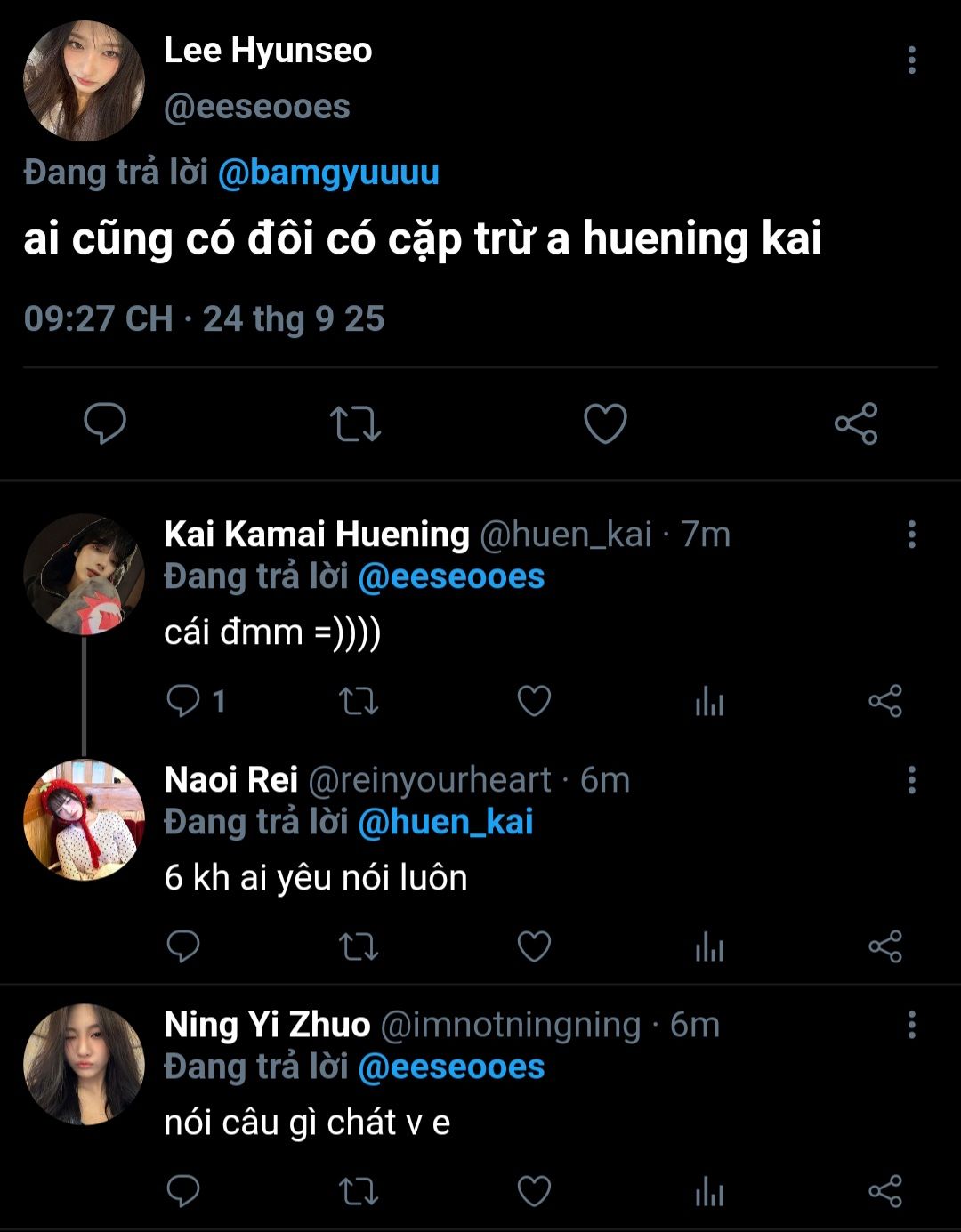Retweet Naoi Rei's reply

pyautogui.click(x=359, y=946)
